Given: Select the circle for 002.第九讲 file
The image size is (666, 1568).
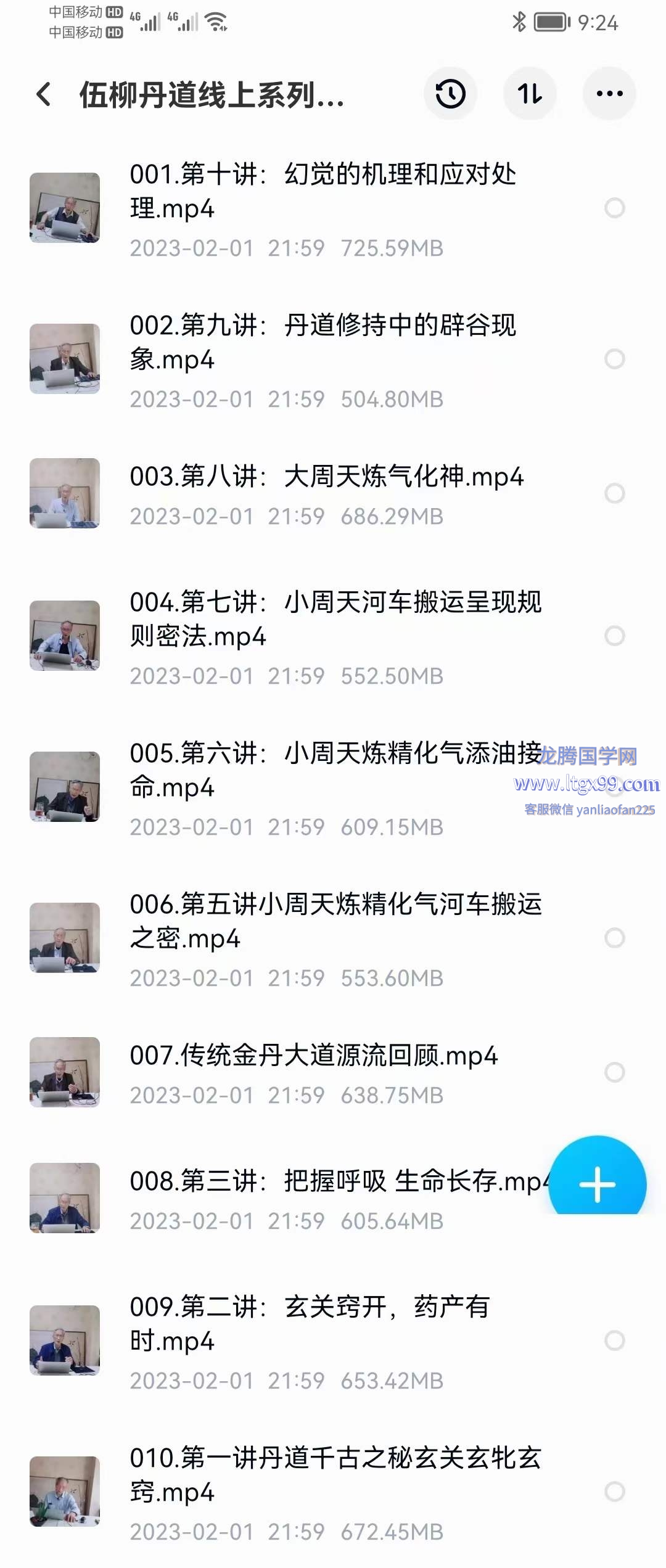Looking at the screenshot, I should [x=614, y=359].
